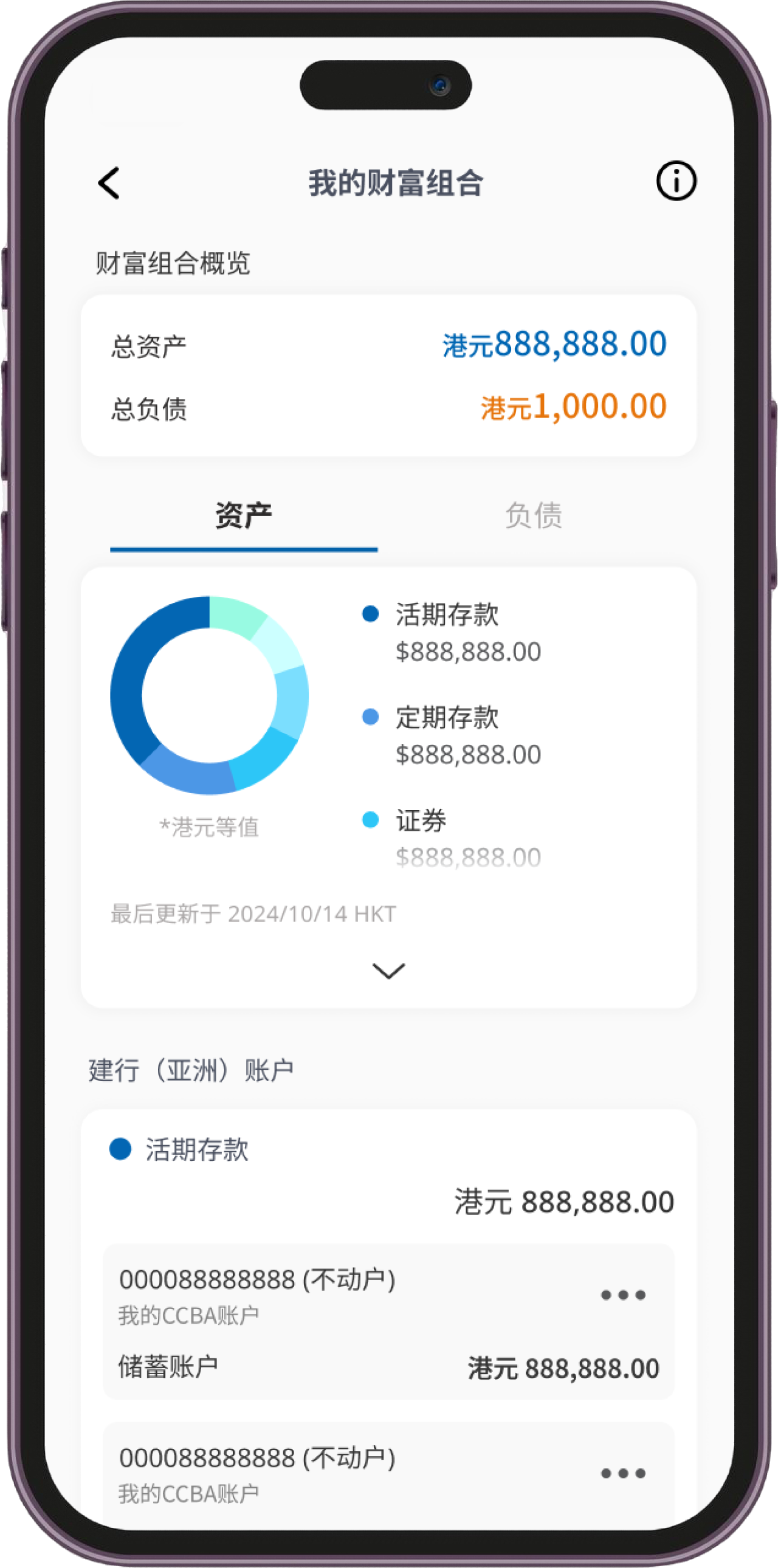Switch to the 负债 tab
The width and height of the screenshot is (778, 1568).
[x=533, y=516]
